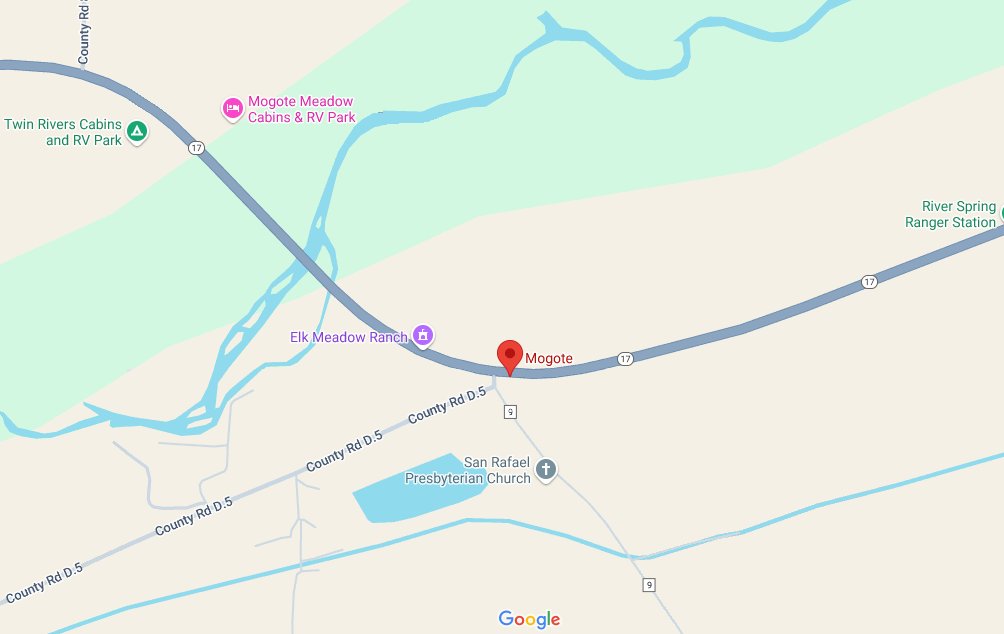Open the Elk Meadow Ranch marker
Screen dimensions: 1004x634
(423, 335)
